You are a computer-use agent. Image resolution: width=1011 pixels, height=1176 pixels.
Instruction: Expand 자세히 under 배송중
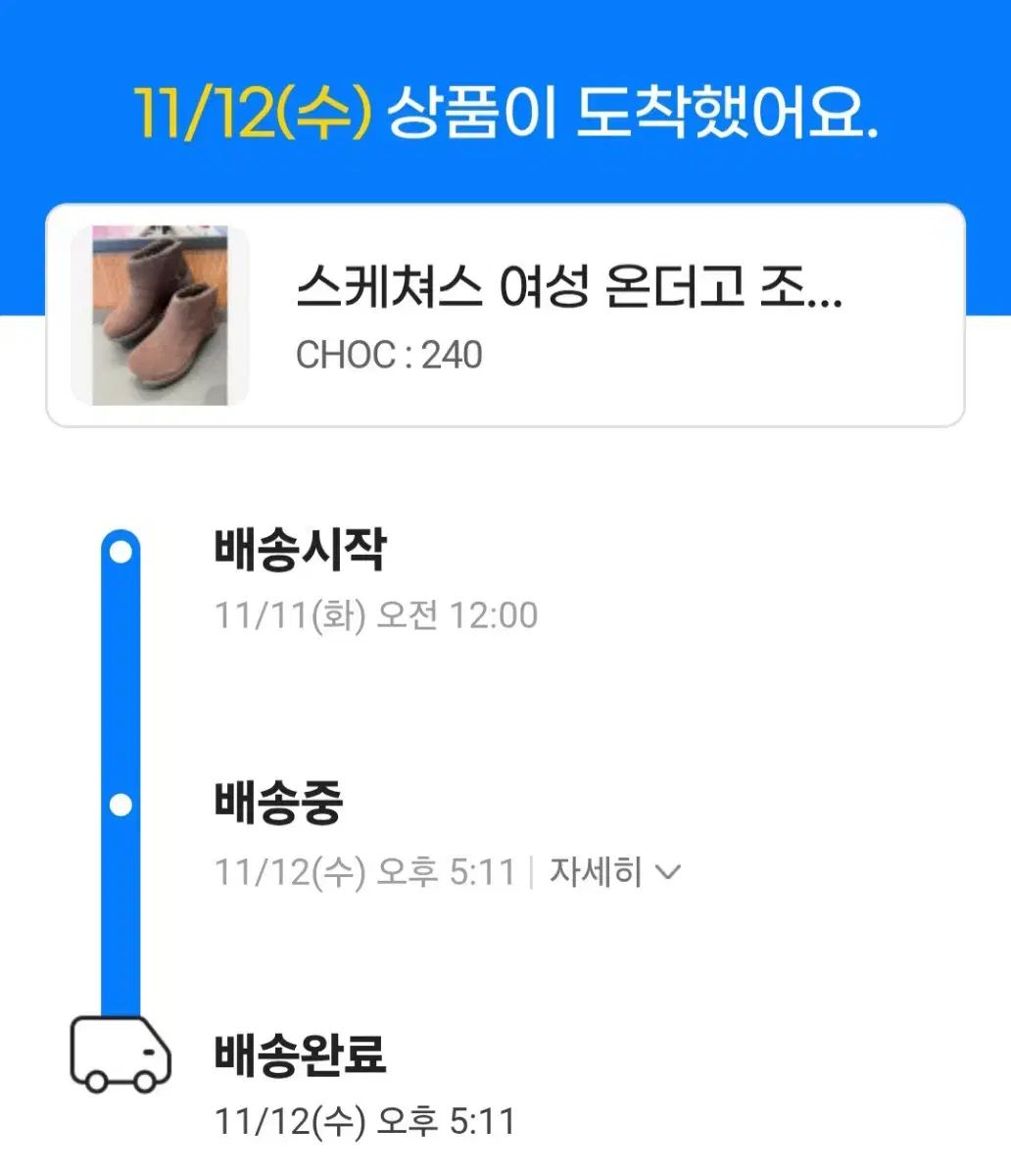pyautogui.click(x=614, y=871)
